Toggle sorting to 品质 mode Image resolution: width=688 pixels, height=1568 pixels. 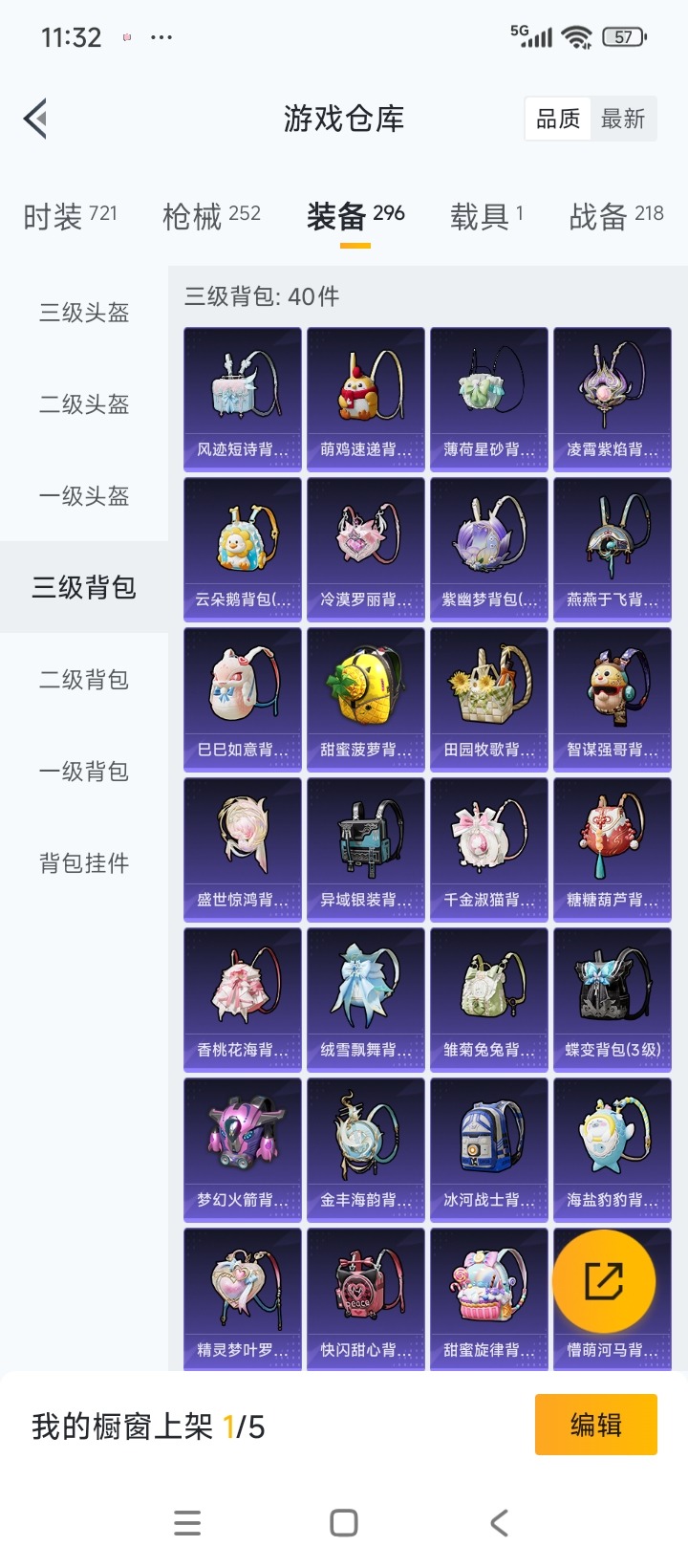coord(558,118)
